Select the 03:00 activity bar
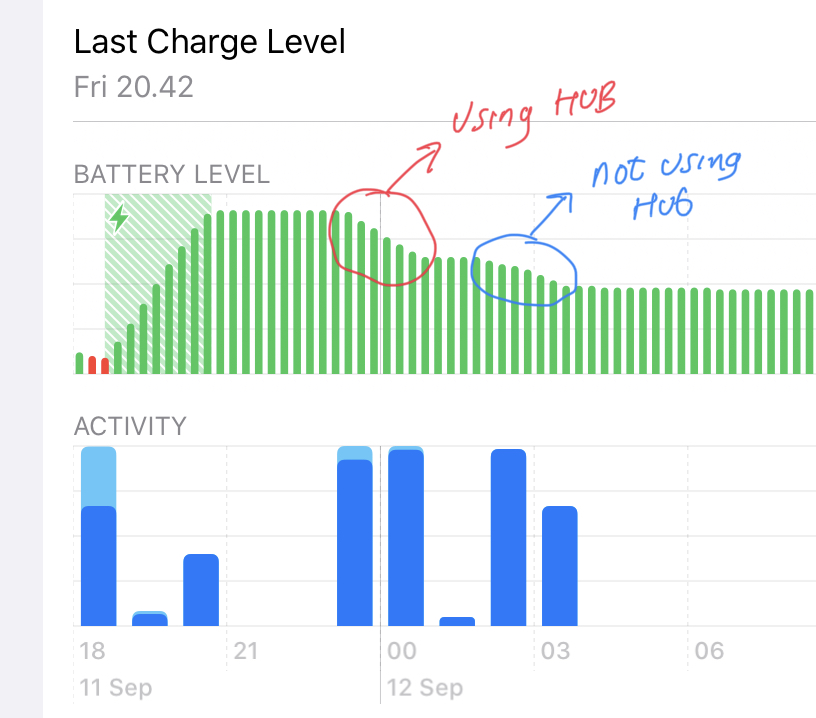 560,566
